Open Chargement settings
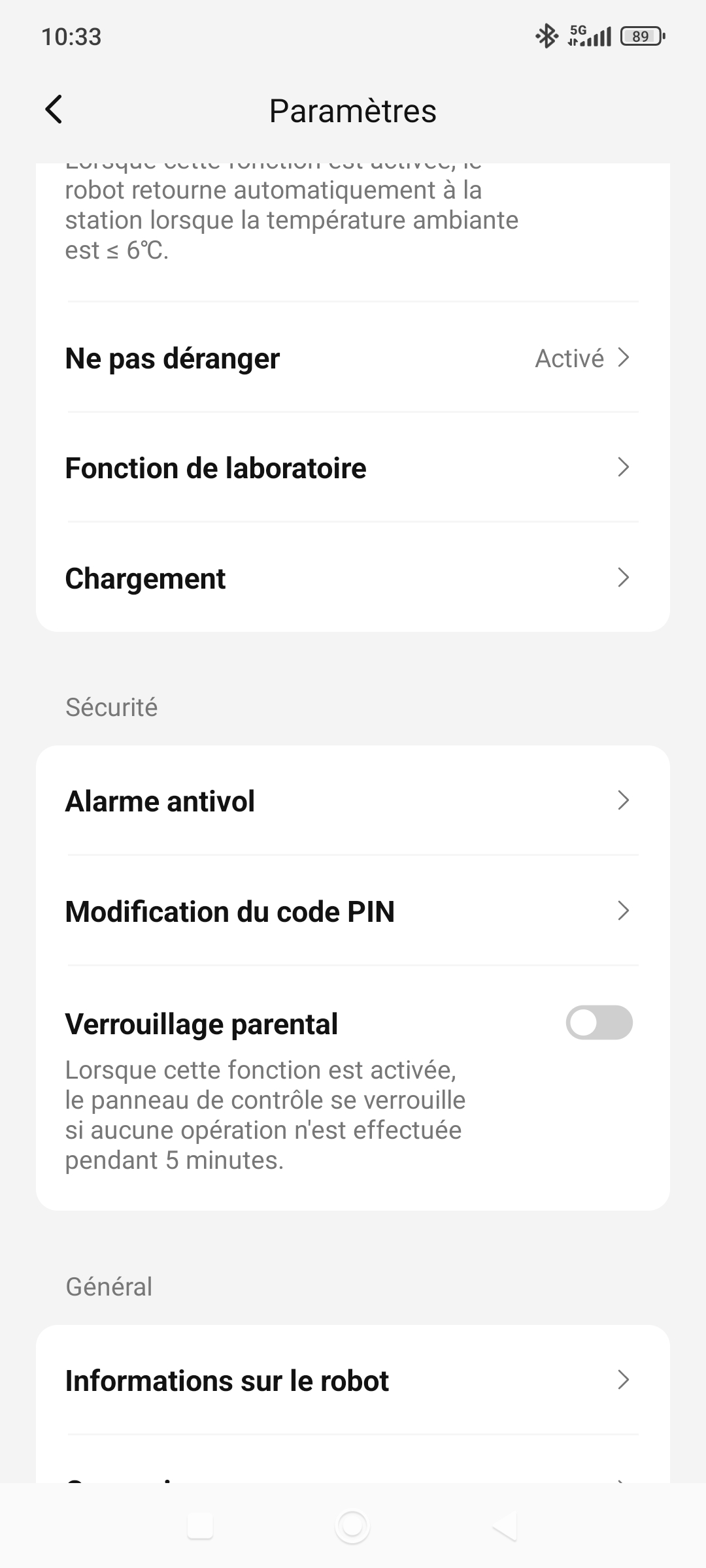This screenshot has width=706, height=1568. click(353, 578)
